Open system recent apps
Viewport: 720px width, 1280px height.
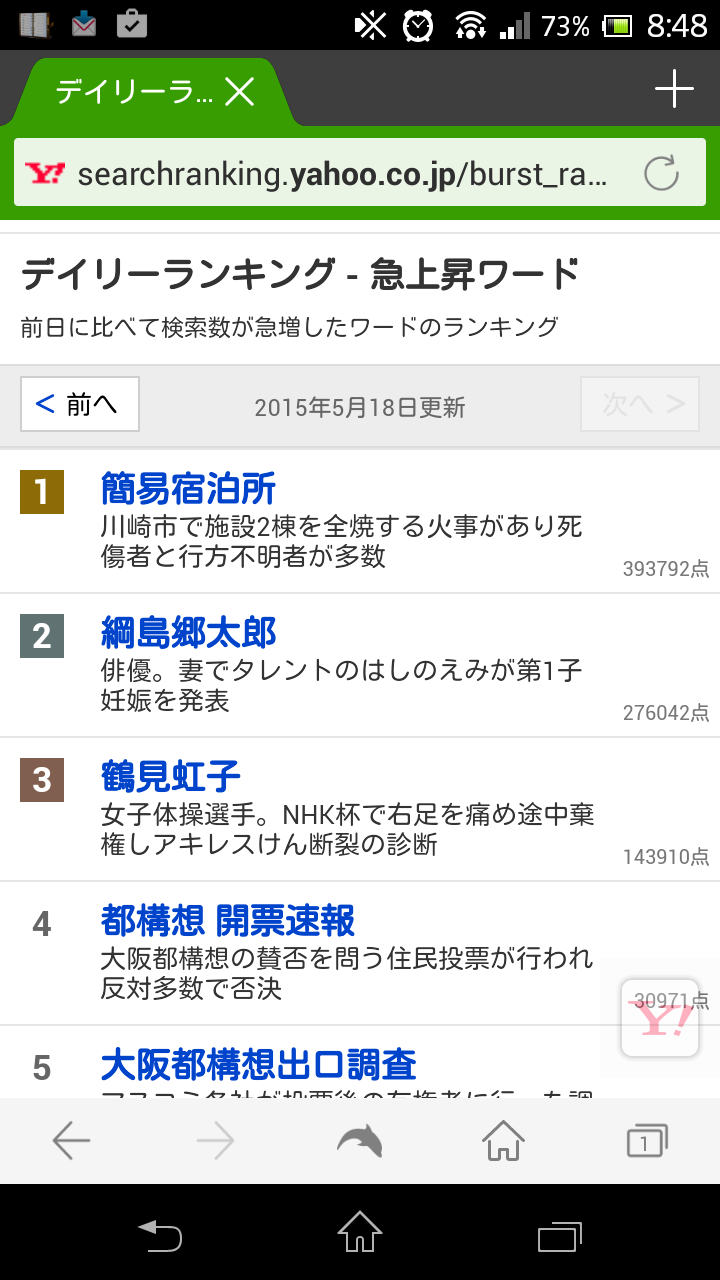click(x=559, y=1235)
